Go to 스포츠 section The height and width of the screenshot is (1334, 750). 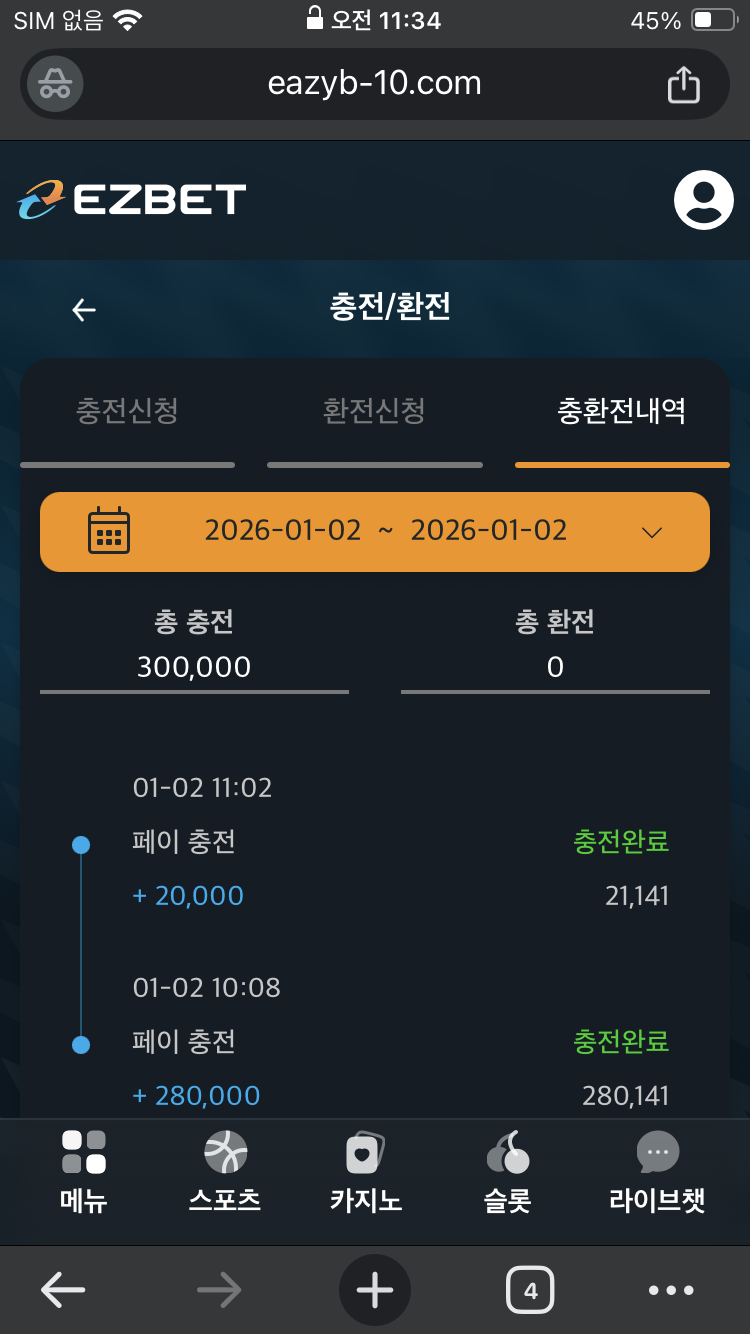(x=225, y=1171)
